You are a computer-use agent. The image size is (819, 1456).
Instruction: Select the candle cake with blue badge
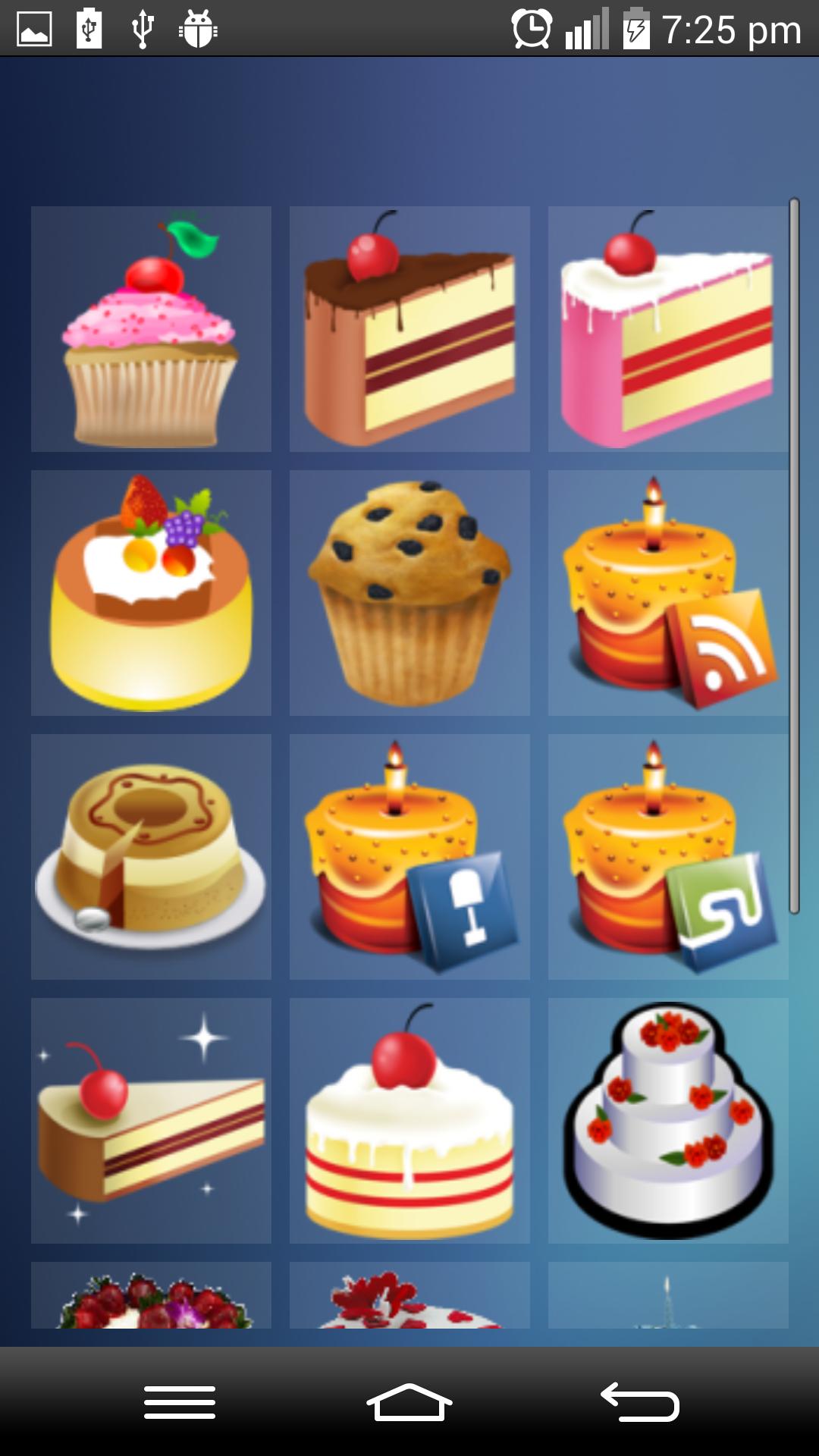409,857
